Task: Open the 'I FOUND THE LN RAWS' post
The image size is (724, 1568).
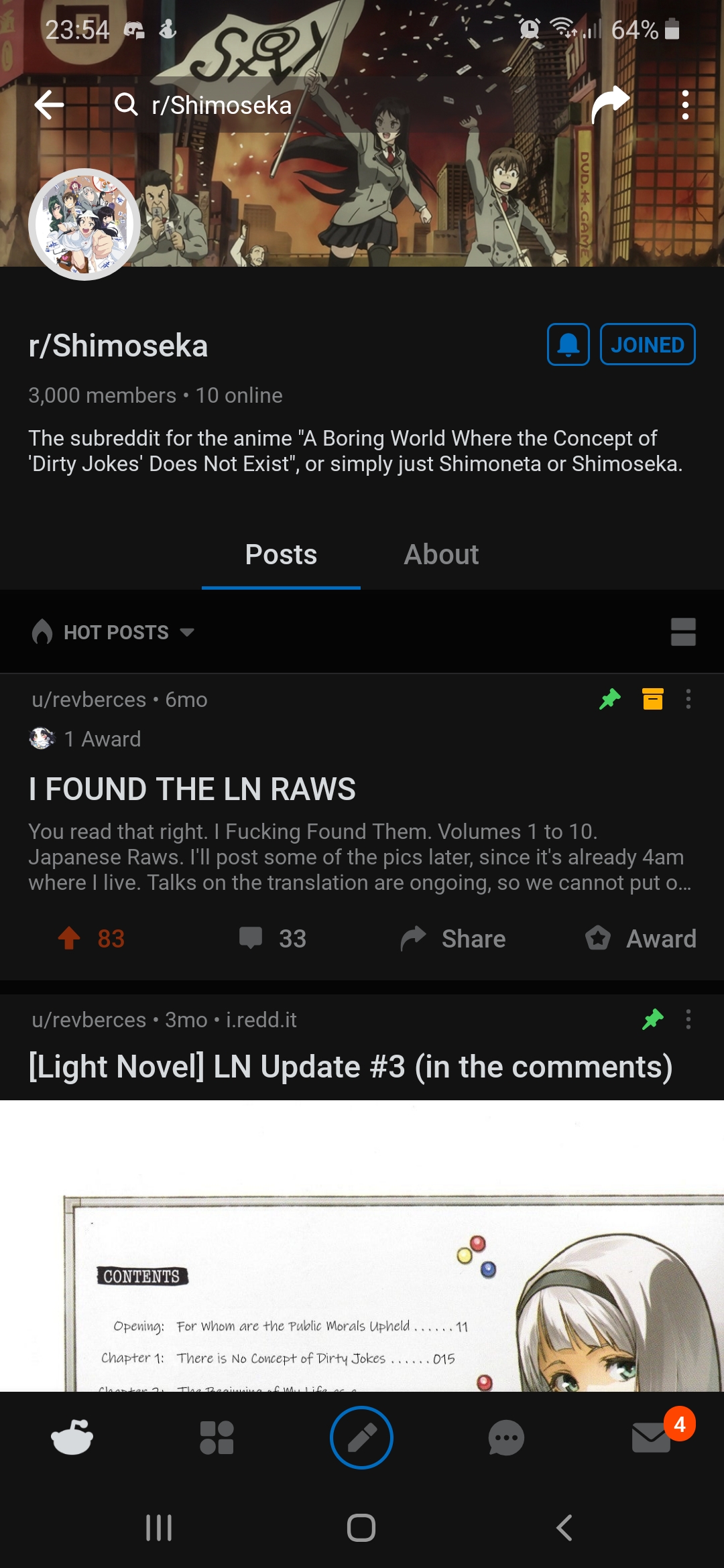Action: click(192, 789)
